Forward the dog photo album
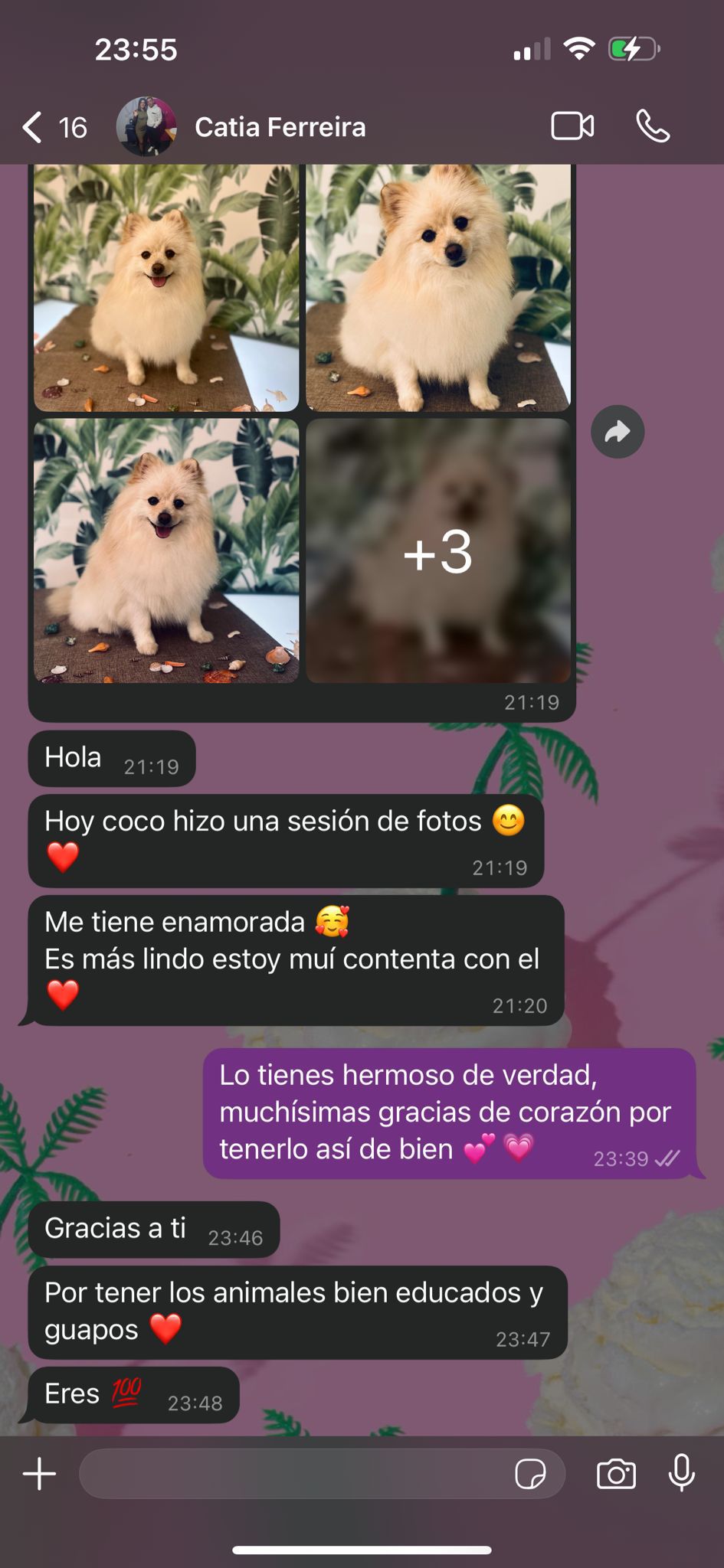The image size is (724, 1568). (618, 432)
